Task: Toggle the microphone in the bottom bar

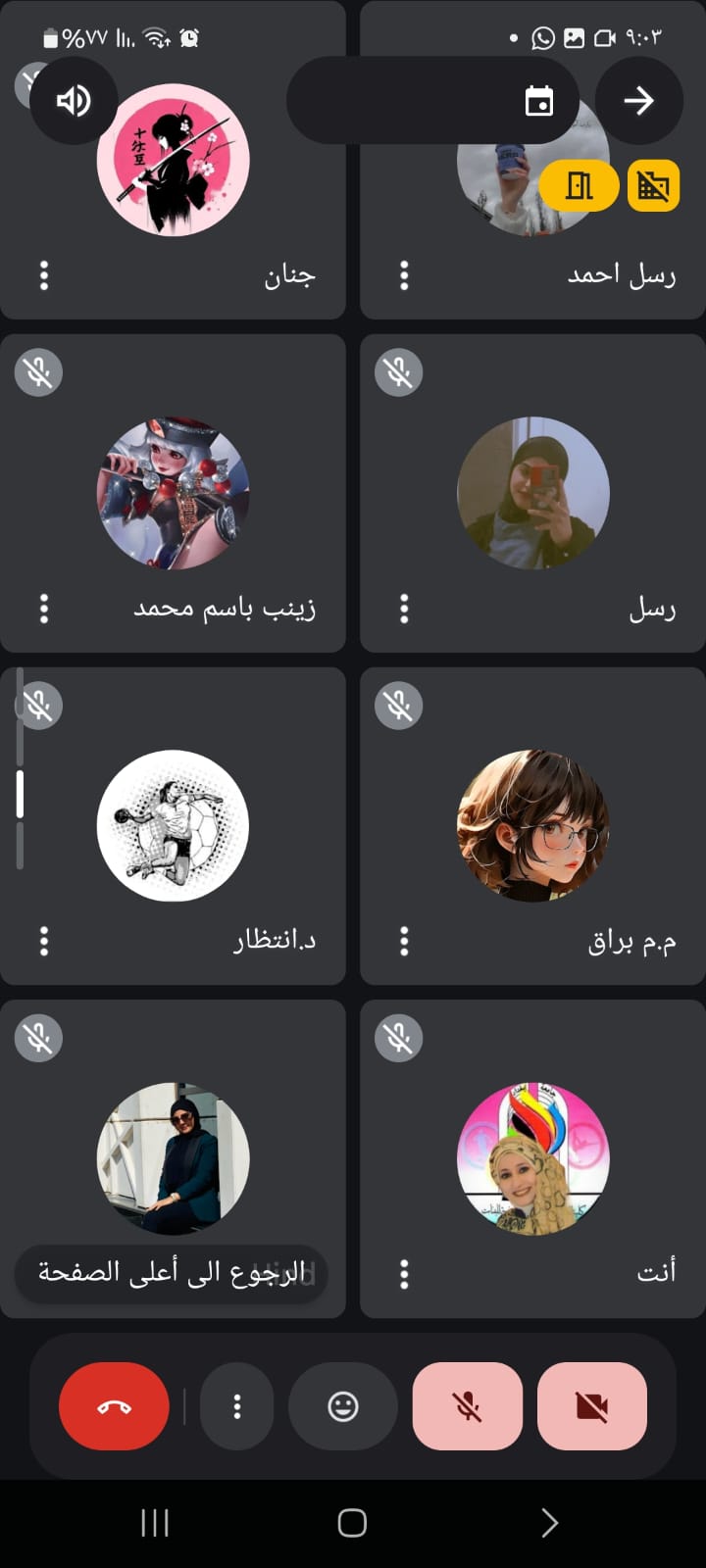Action: 467,1406
